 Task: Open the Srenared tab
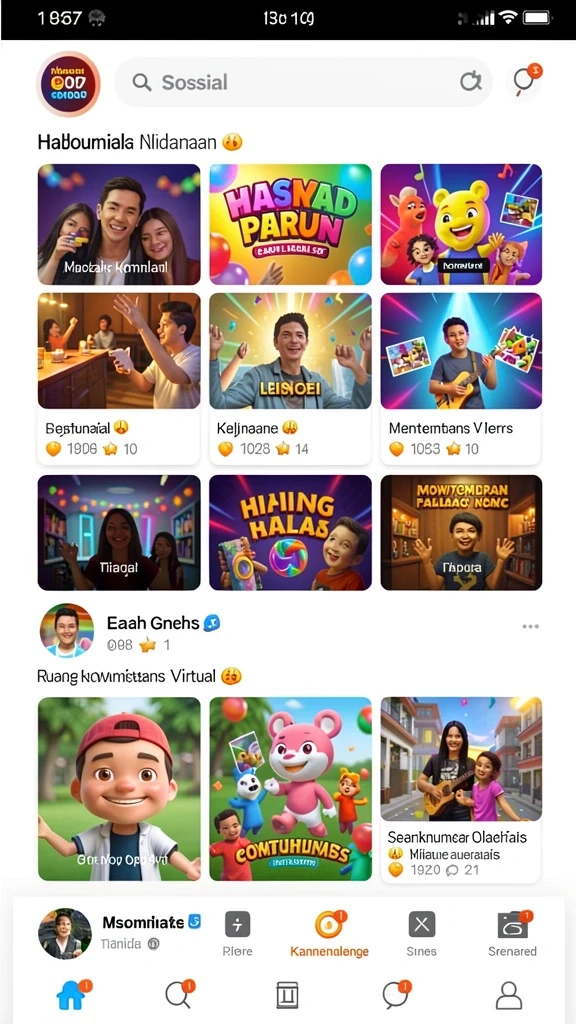(x=513, y=934)
